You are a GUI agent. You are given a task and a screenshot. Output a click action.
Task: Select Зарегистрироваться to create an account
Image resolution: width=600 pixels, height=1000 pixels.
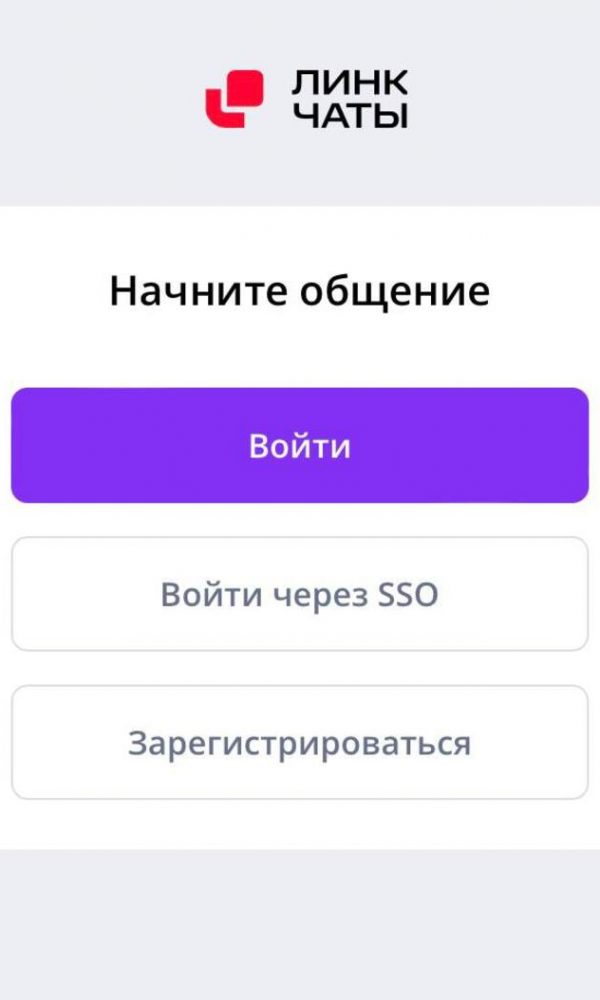point(300,742)
